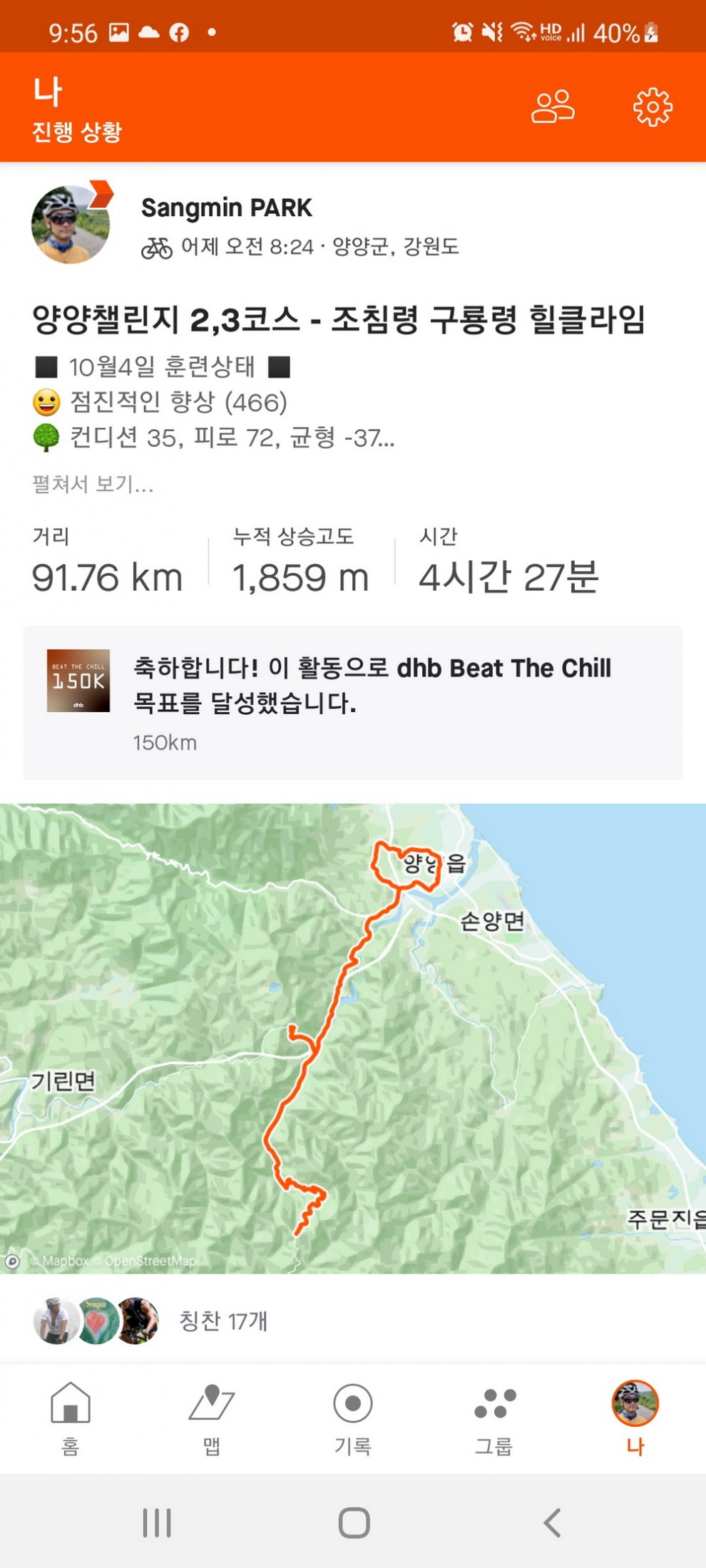Select the 그룹 tab
The width and height of the screenshot is (706, 1568).
(494, 1418)
